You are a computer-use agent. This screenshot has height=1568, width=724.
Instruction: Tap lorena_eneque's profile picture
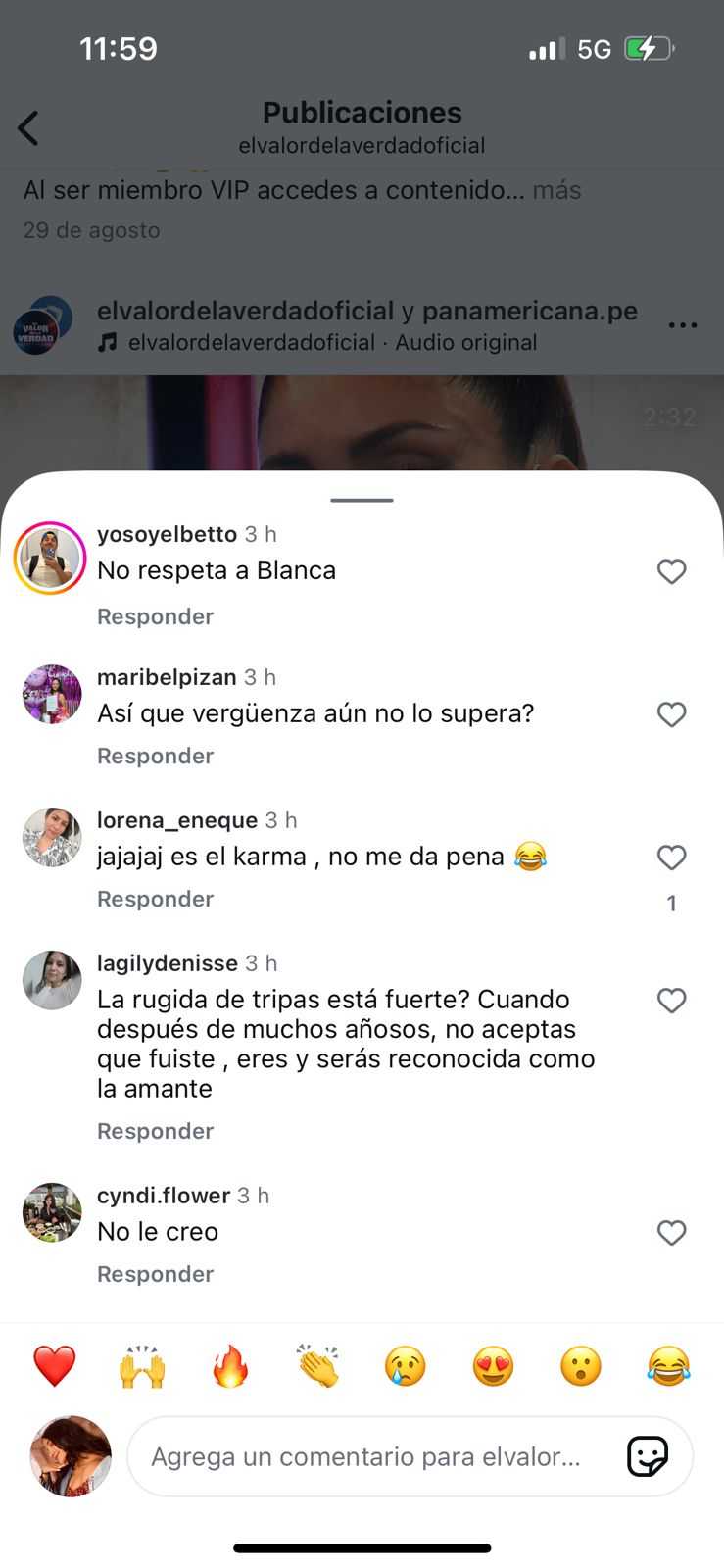[51, 838]
